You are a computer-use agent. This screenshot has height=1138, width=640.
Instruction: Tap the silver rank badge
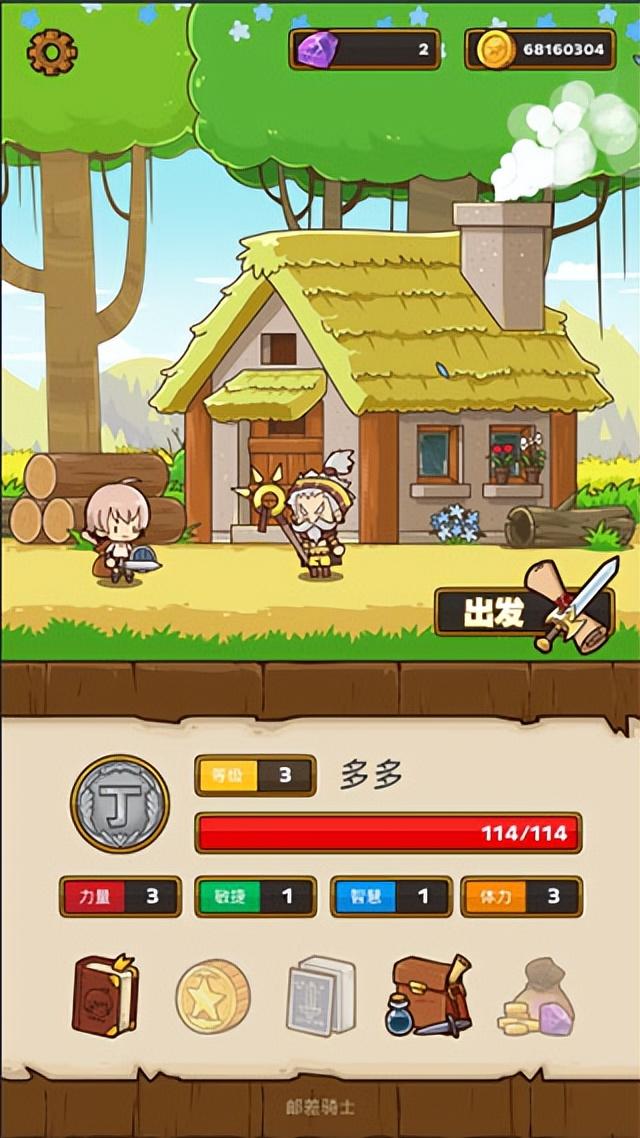tap(120, 804)
